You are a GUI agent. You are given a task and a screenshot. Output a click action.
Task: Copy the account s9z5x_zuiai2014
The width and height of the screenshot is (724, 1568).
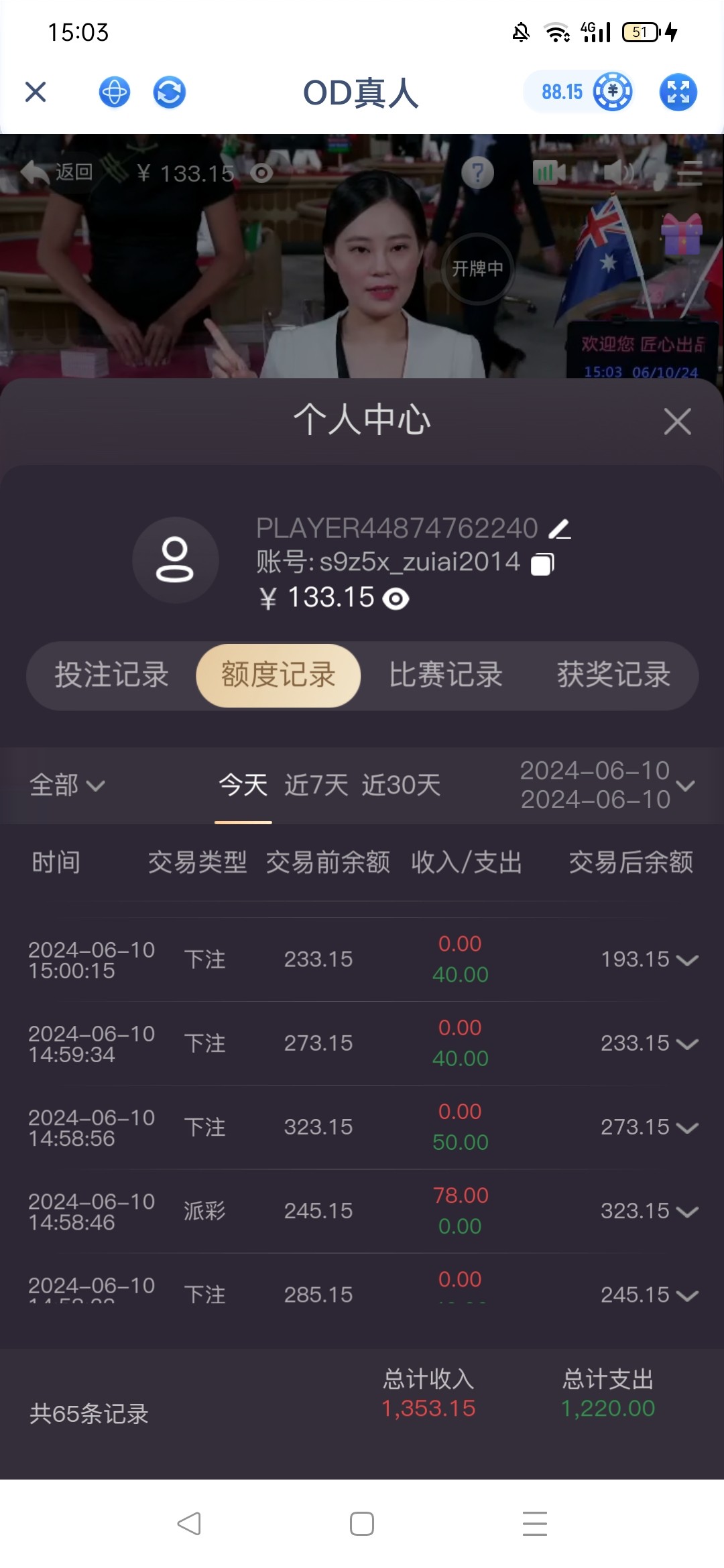[542, 564]
